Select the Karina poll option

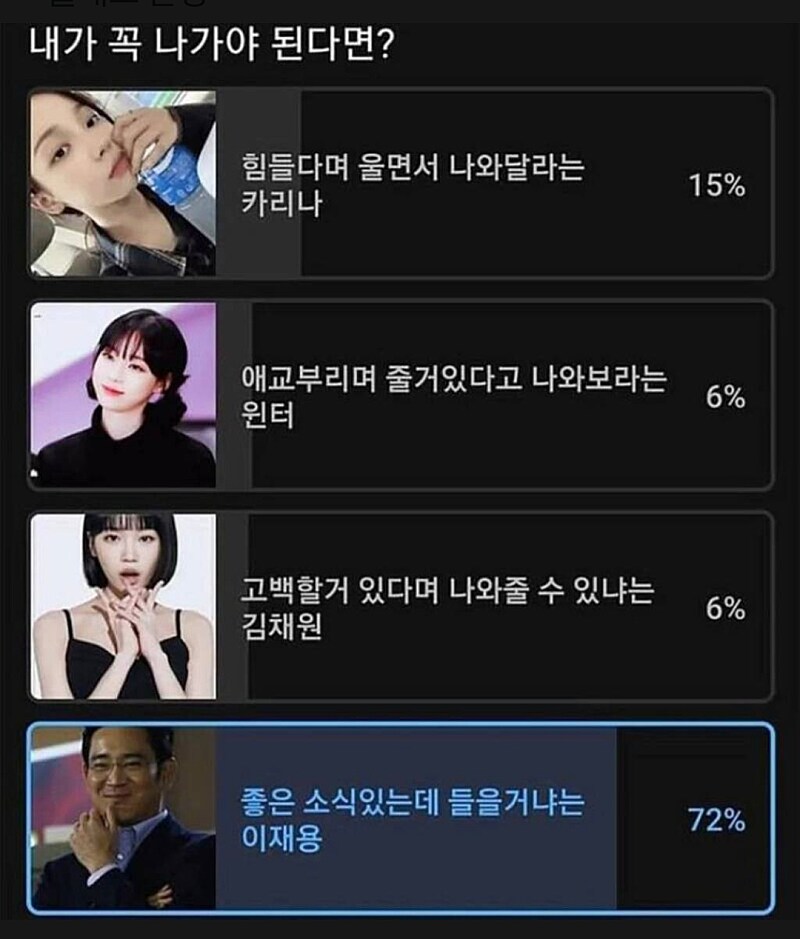coord(400,182)
